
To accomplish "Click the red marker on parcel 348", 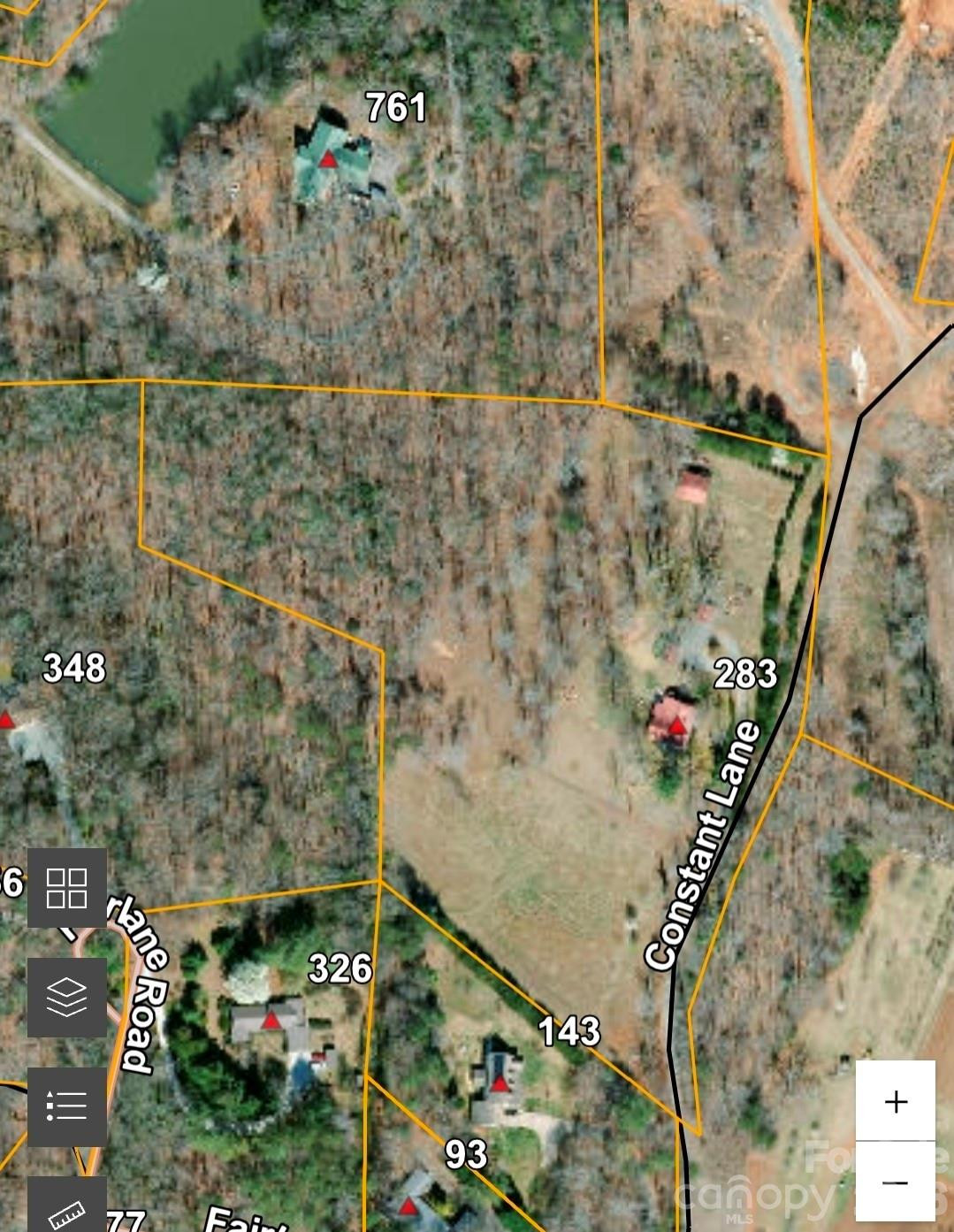I will coord(5,720).
